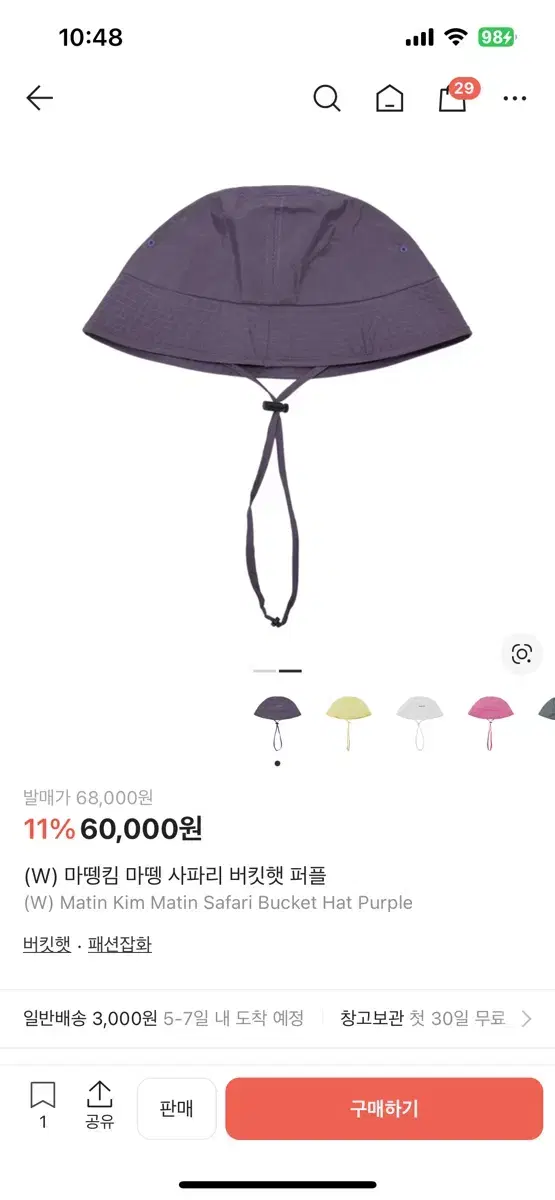The image size is (555, 1200).
Task: Expand shipping info with the chevron
Action: [x=527, y=1019]
